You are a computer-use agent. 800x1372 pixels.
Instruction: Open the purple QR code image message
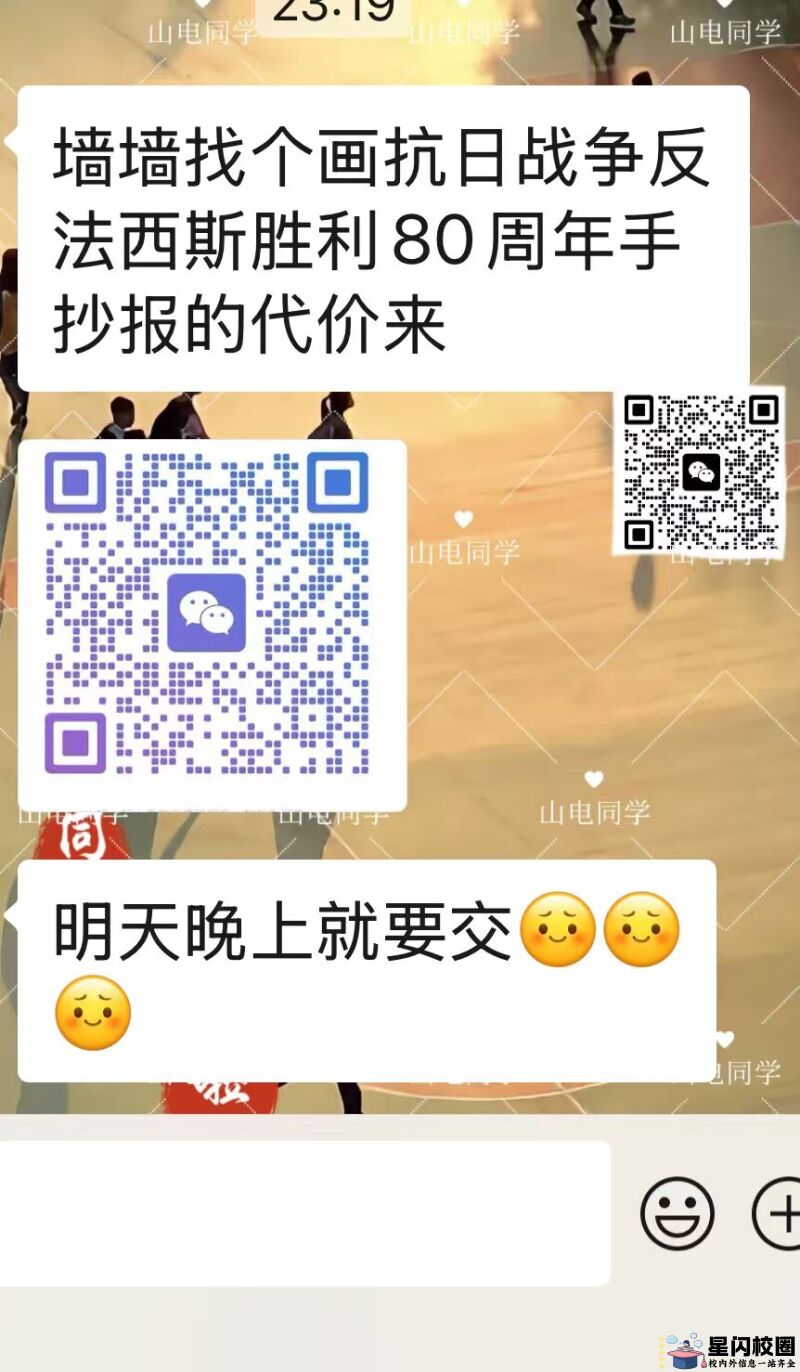pos(211,625)
